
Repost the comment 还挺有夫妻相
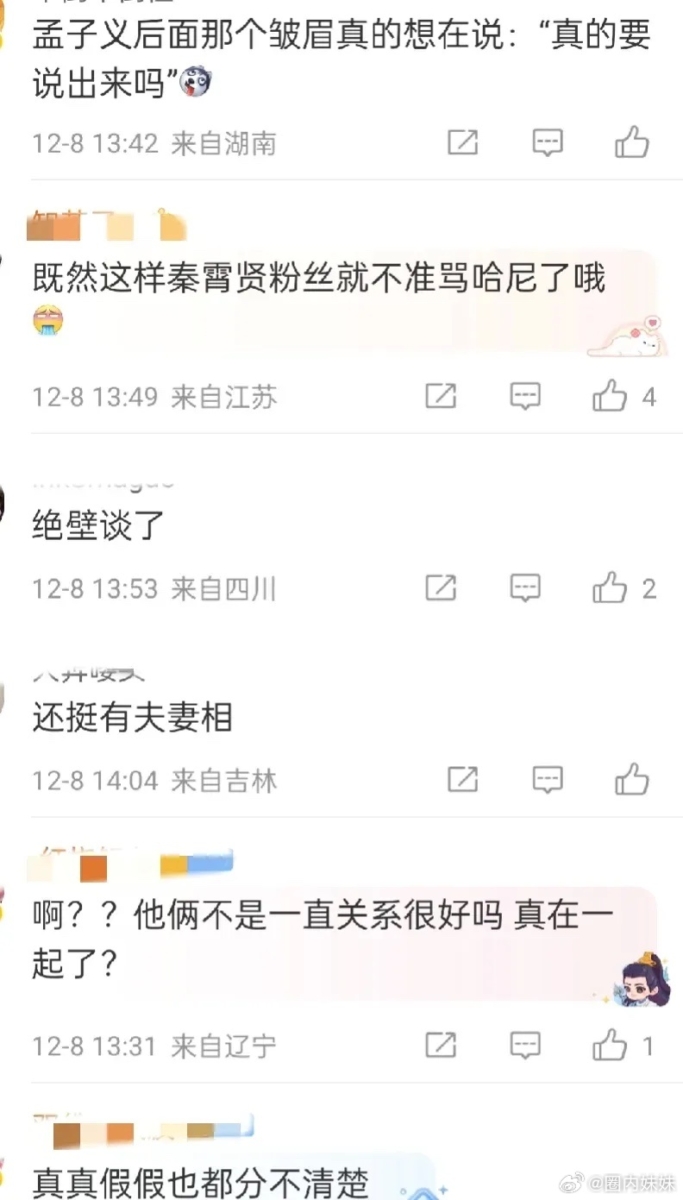462,779
